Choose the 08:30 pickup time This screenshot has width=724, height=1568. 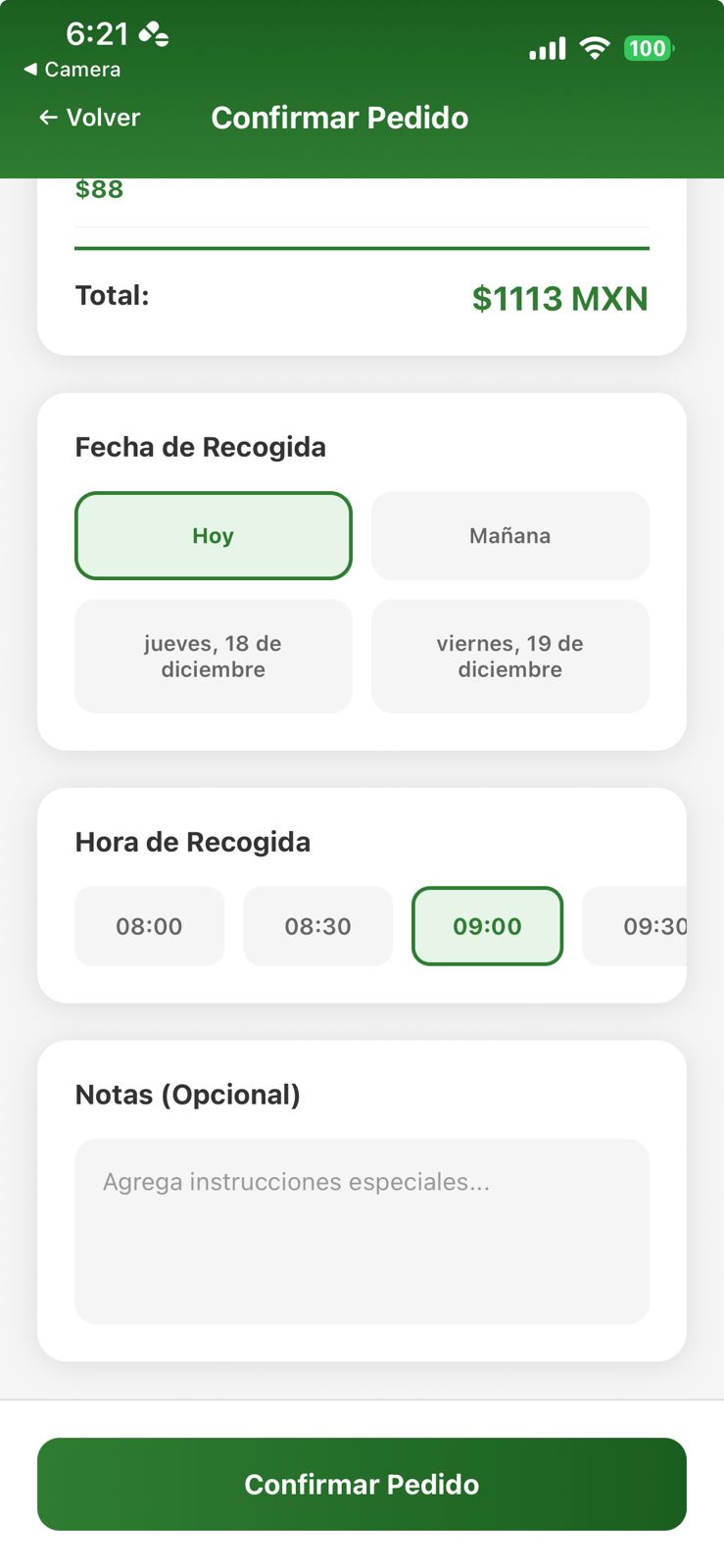(317, 926)
